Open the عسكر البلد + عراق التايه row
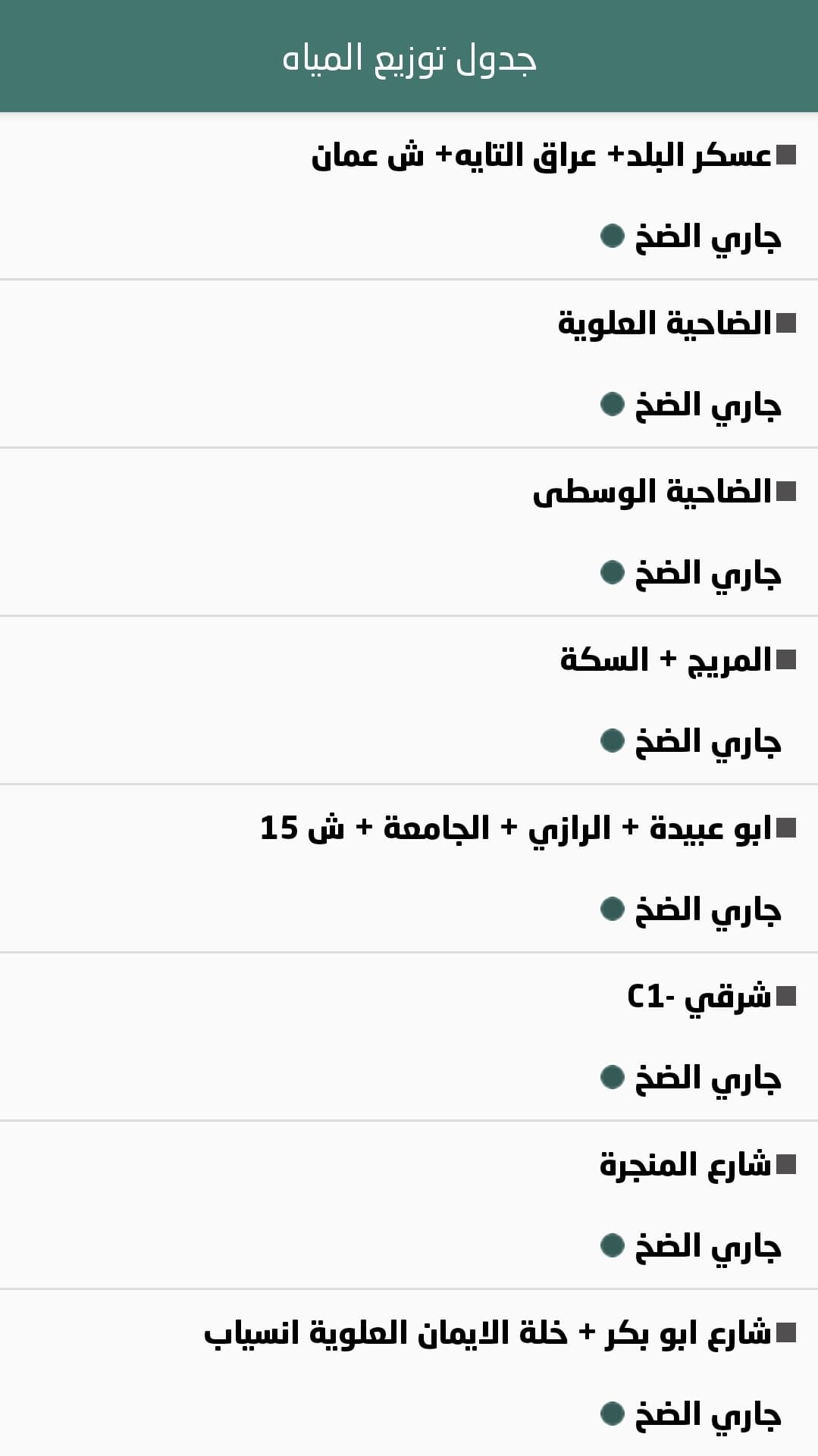This screenshot has height=1456, width=818. coord(541,156)
